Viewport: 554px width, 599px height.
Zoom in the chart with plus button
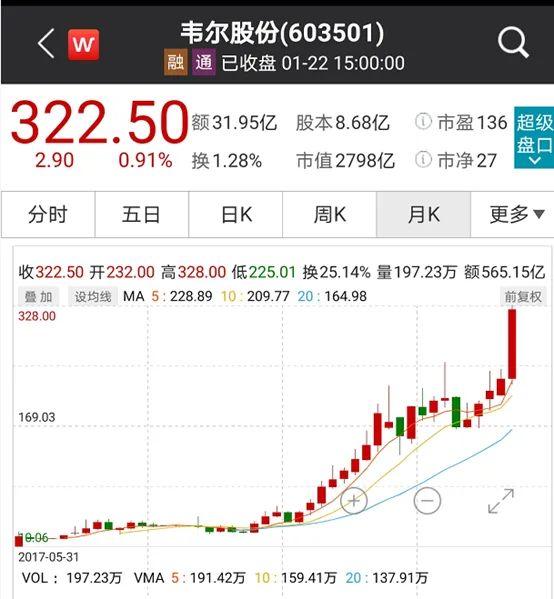(354, 500)
